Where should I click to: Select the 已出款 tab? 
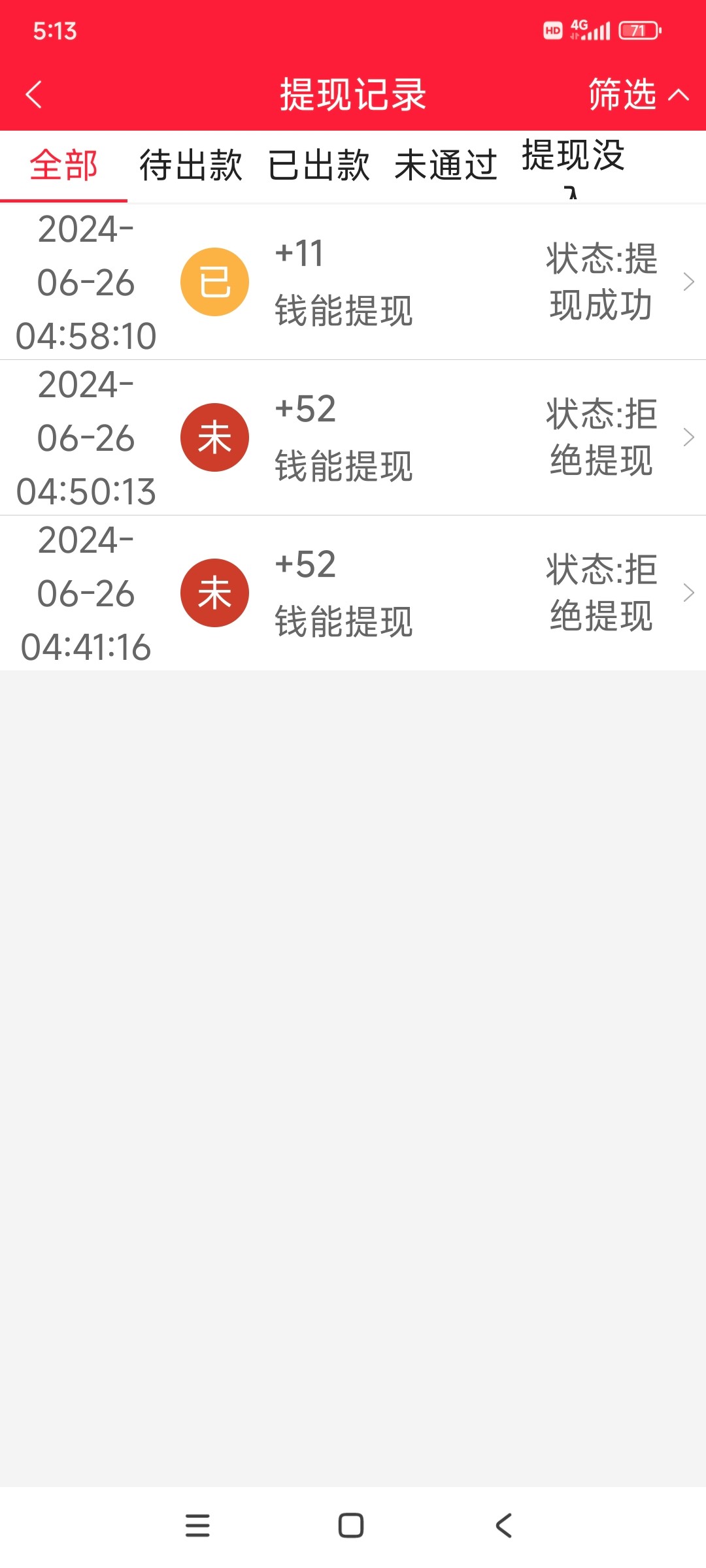[319, 165]
